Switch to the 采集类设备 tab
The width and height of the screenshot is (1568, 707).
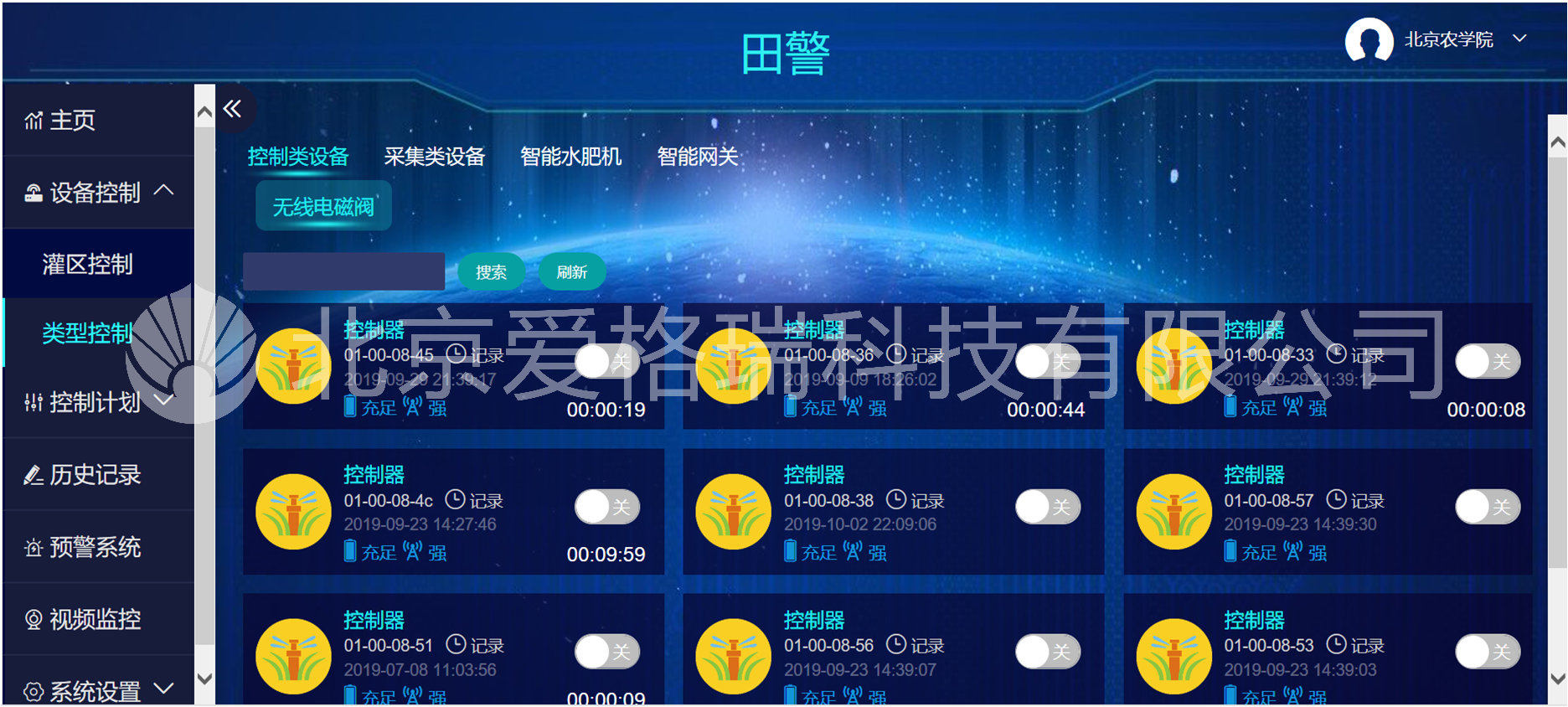434,157
